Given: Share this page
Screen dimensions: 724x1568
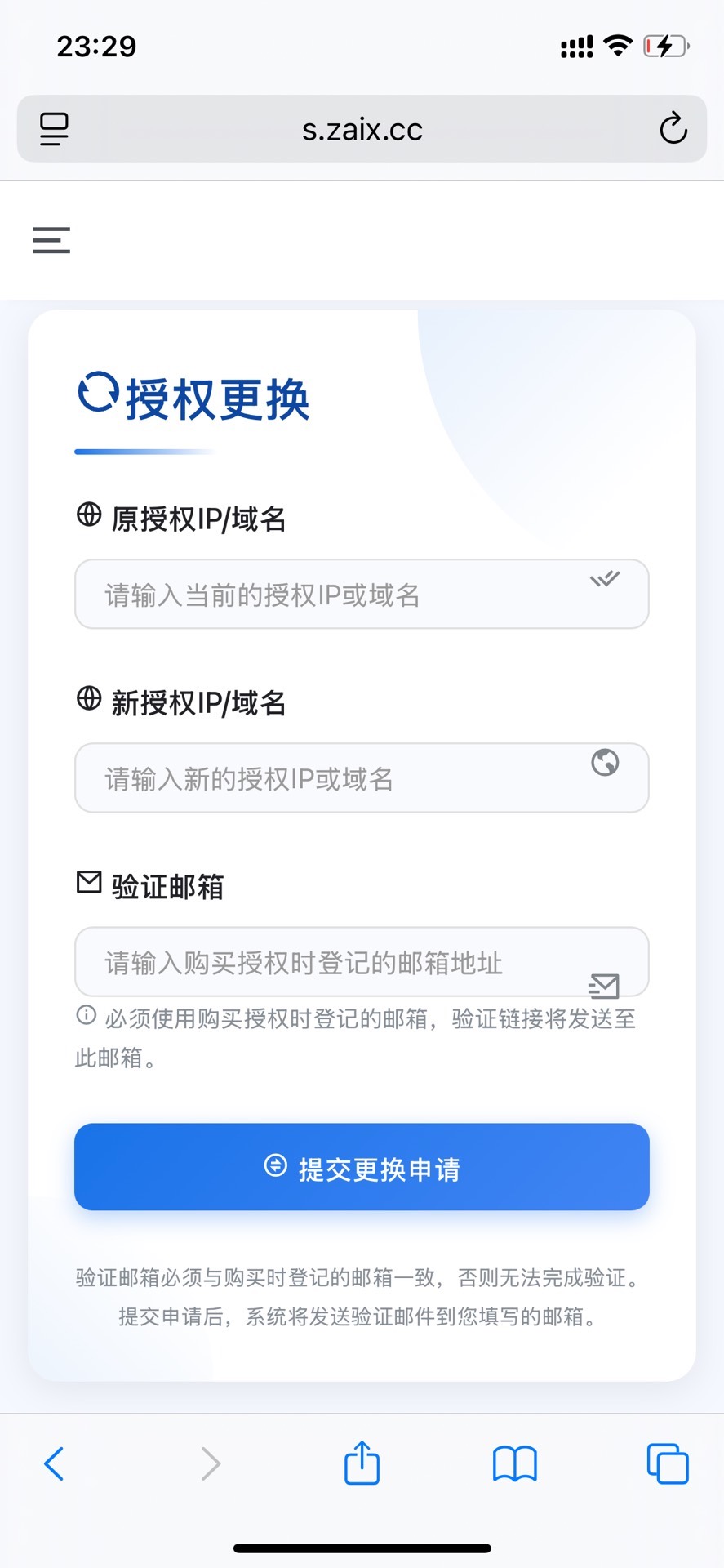Looking at the screenshot, I should (362, 1463).
